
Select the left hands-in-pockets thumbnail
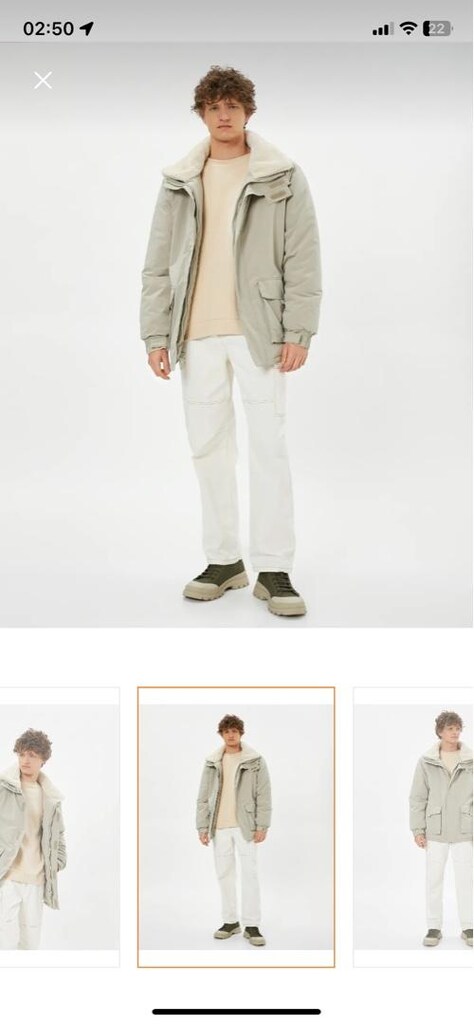coord(59,827)
